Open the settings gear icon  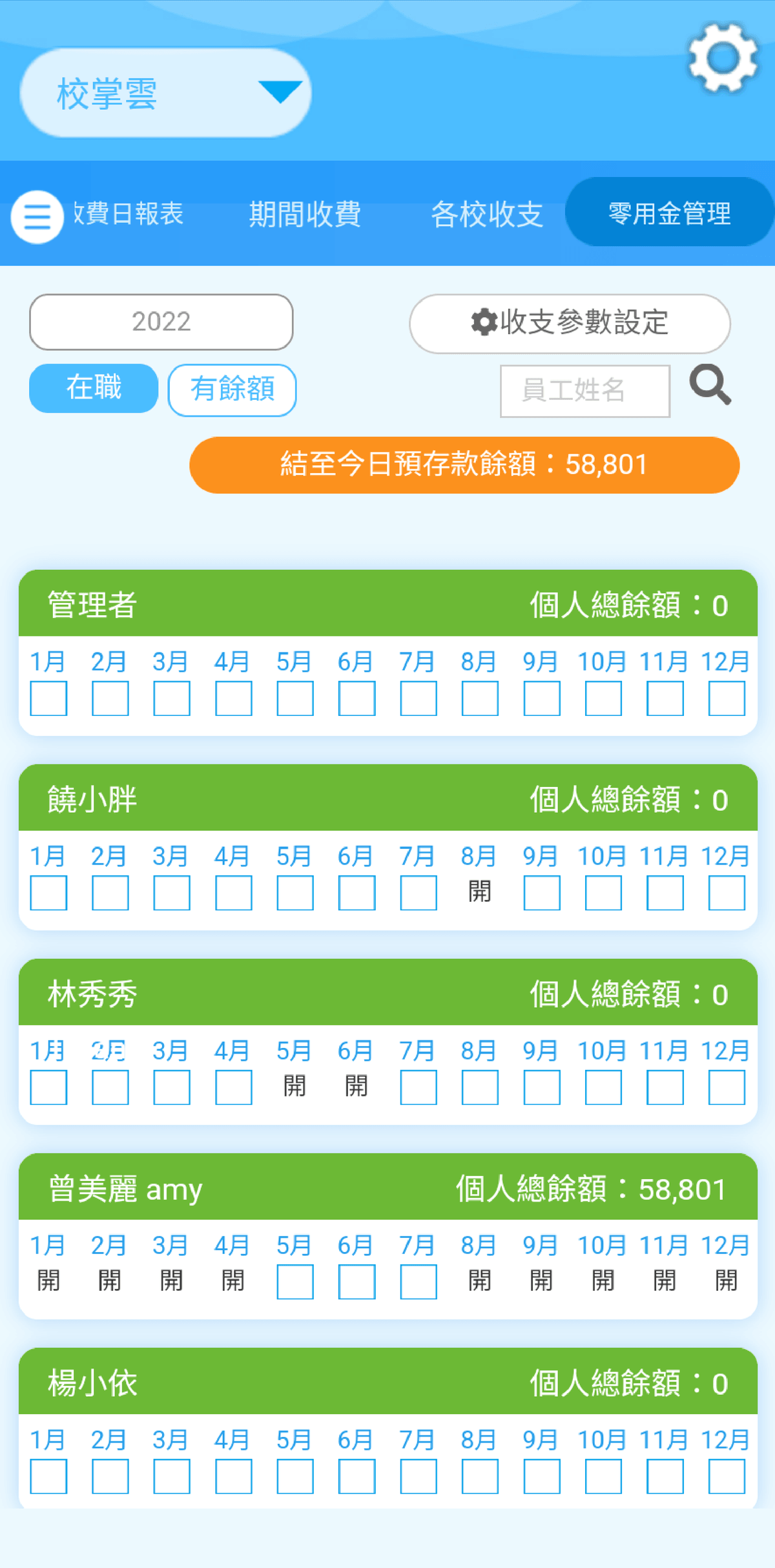pyautogui.click(x=722, y=58)
